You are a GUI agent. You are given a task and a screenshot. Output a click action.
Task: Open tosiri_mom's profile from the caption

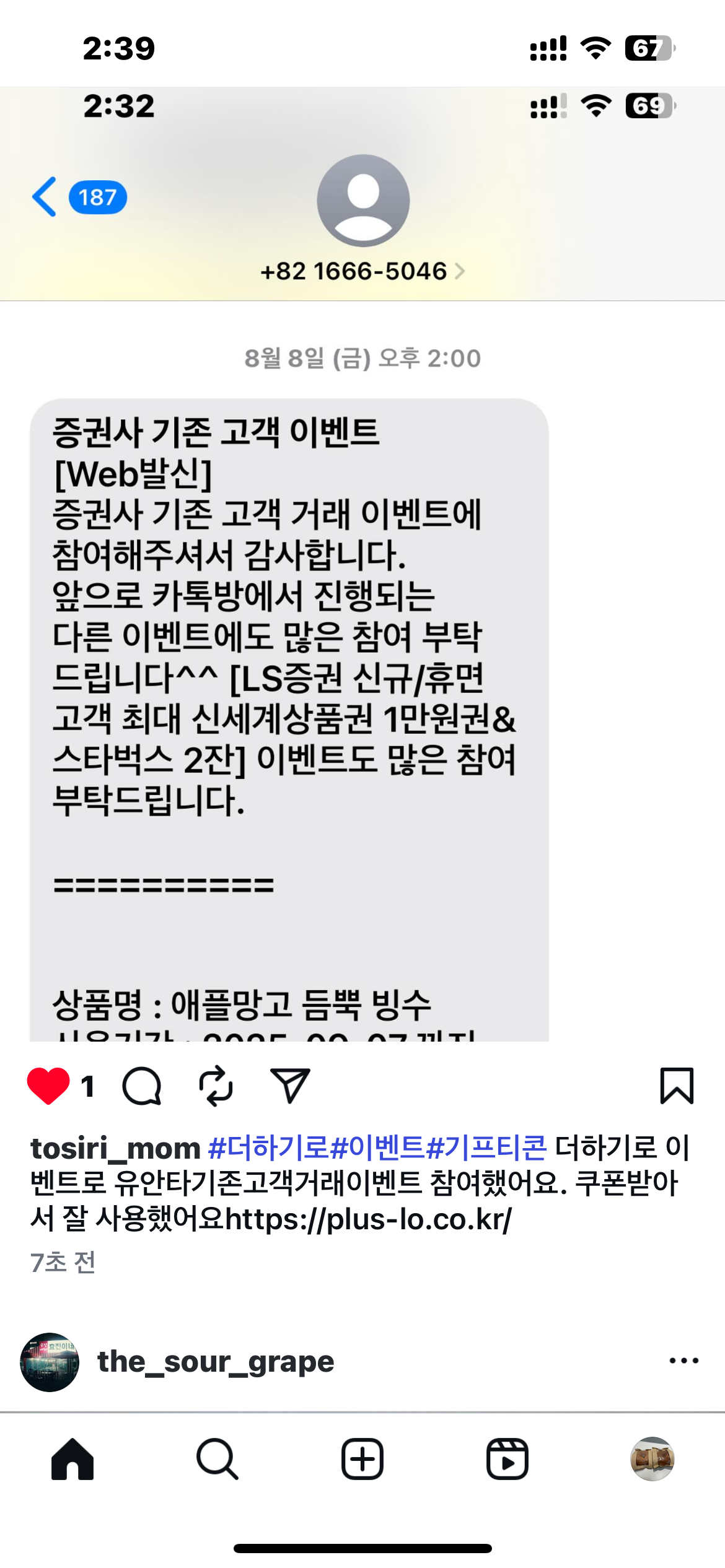click(x=116, y=1149)
